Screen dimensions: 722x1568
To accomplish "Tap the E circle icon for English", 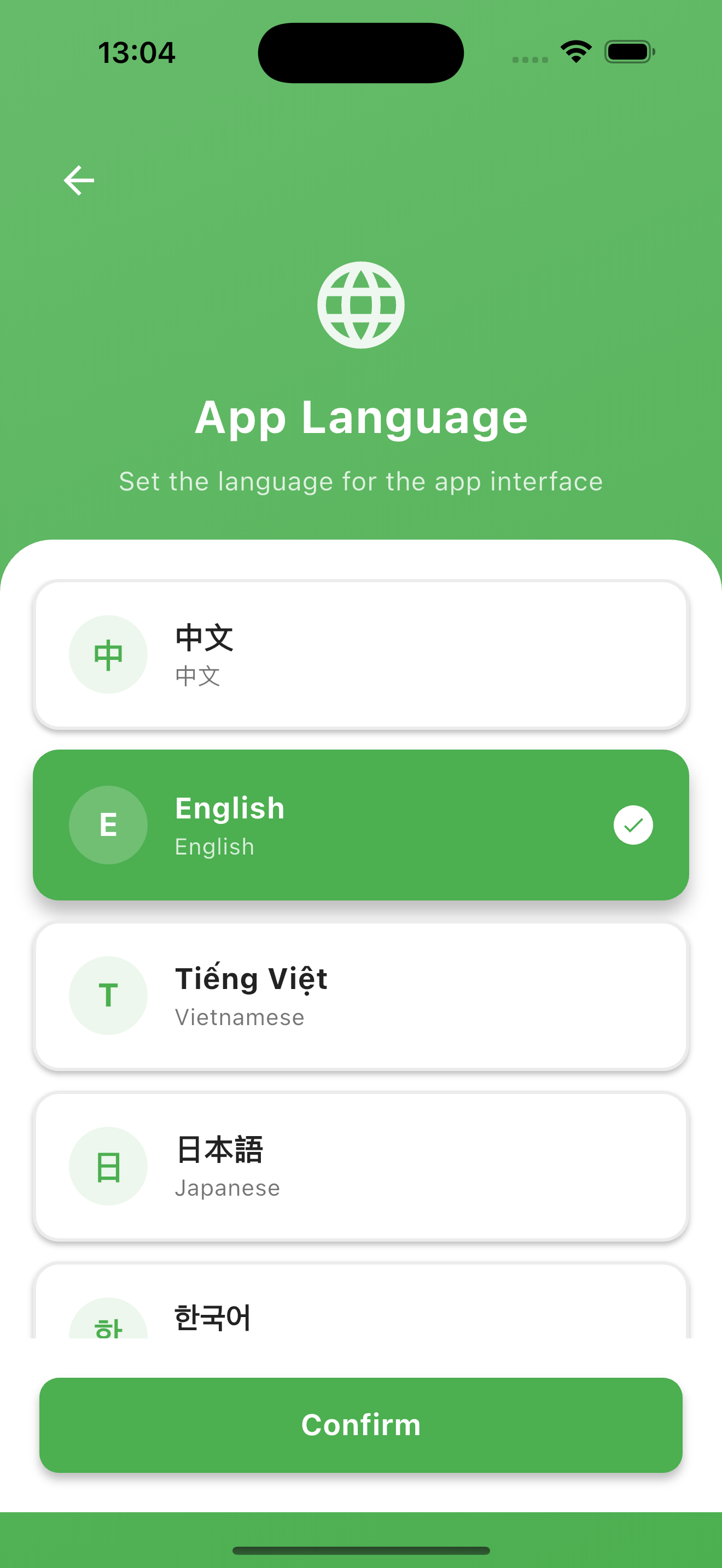I will pos(108,825).
